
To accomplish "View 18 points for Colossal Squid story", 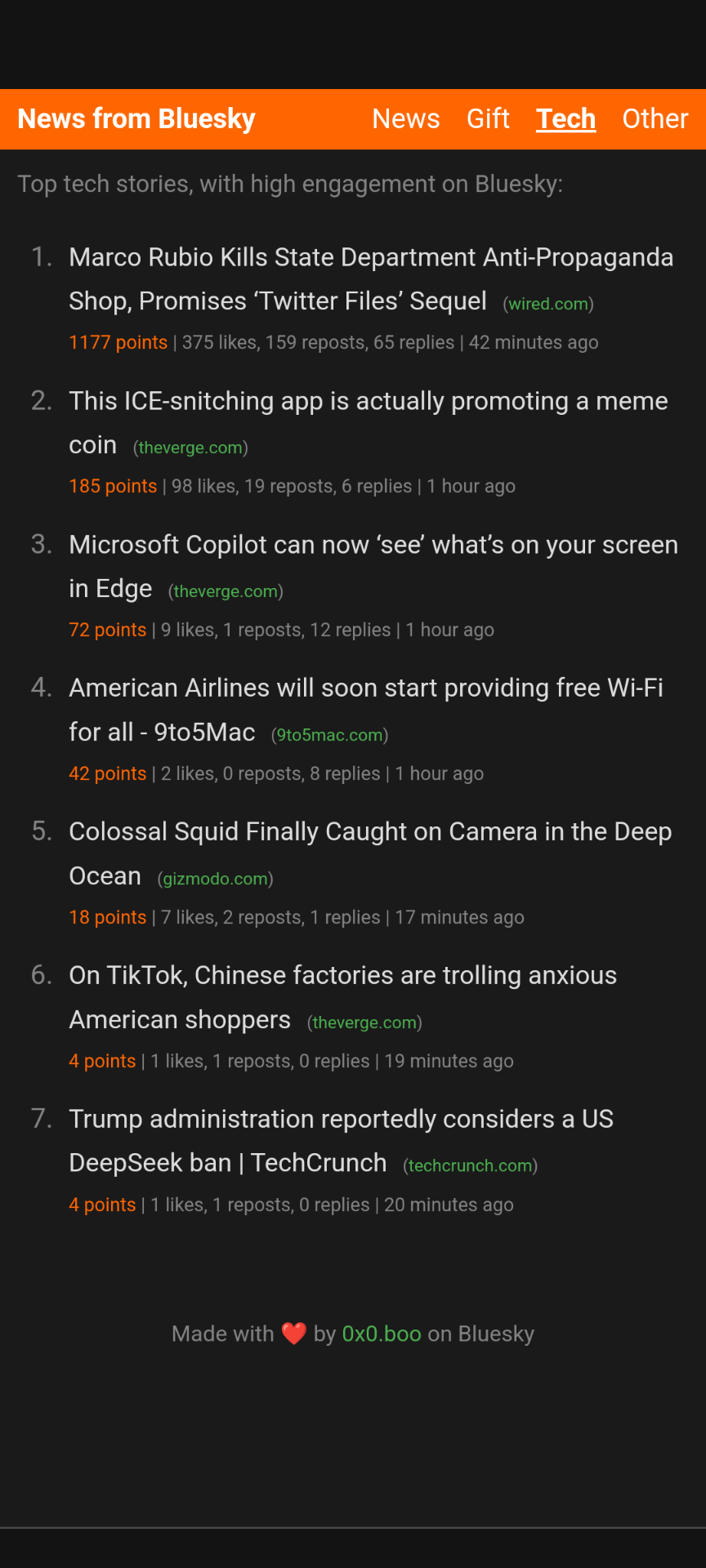I will (107, 918).
